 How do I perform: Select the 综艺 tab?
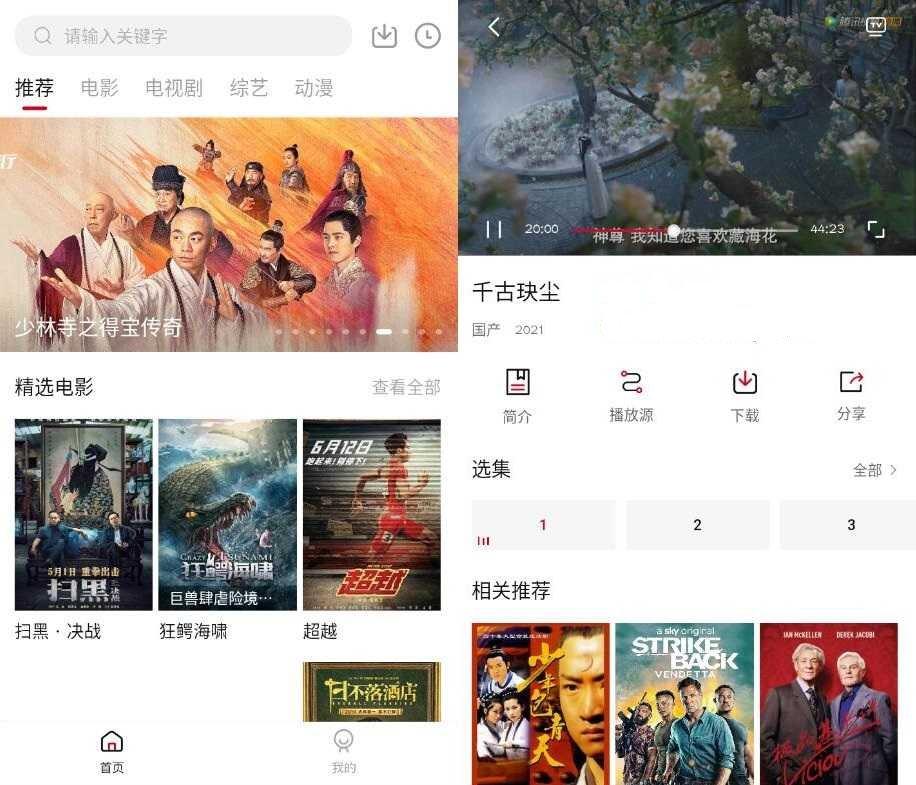coord(249,88)
